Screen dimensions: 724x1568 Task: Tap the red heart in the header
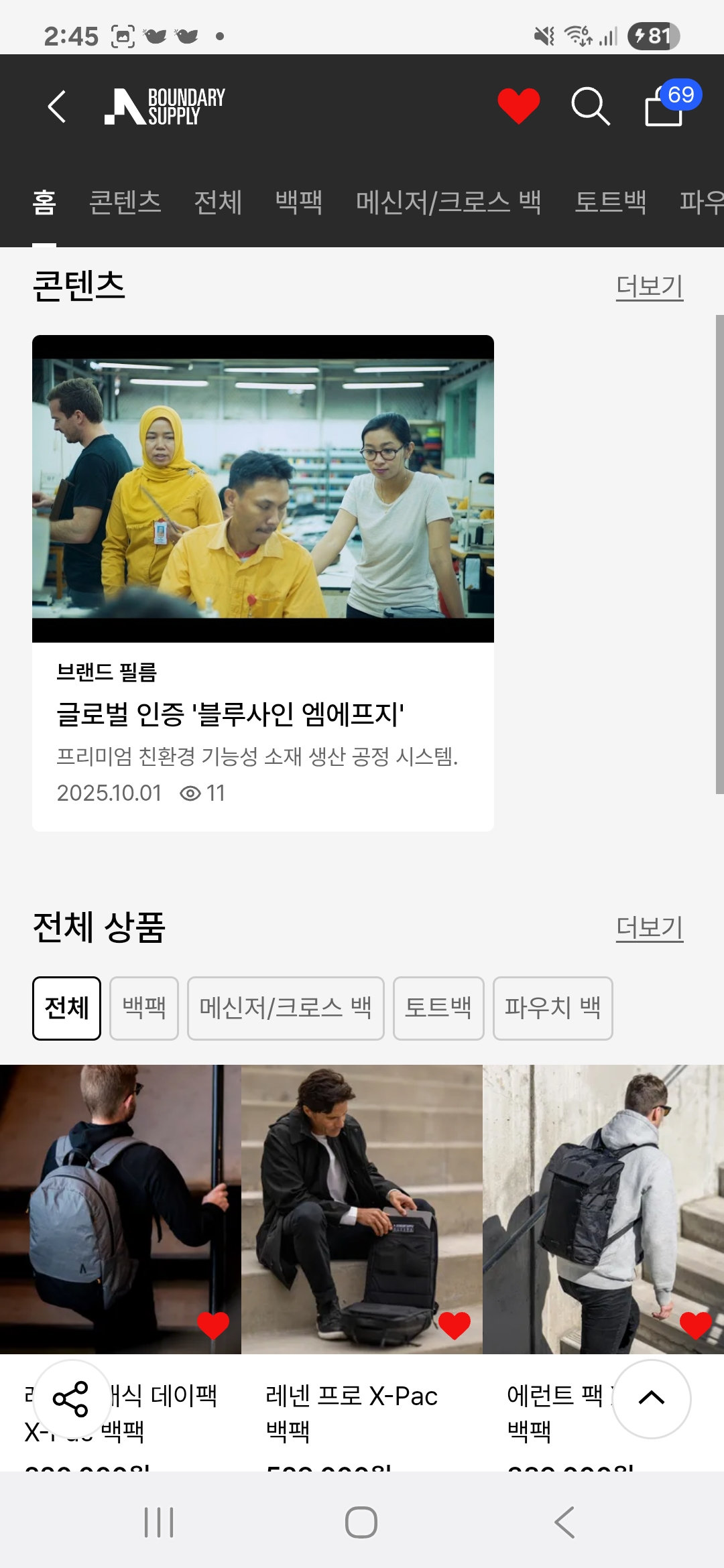[518, 106]
